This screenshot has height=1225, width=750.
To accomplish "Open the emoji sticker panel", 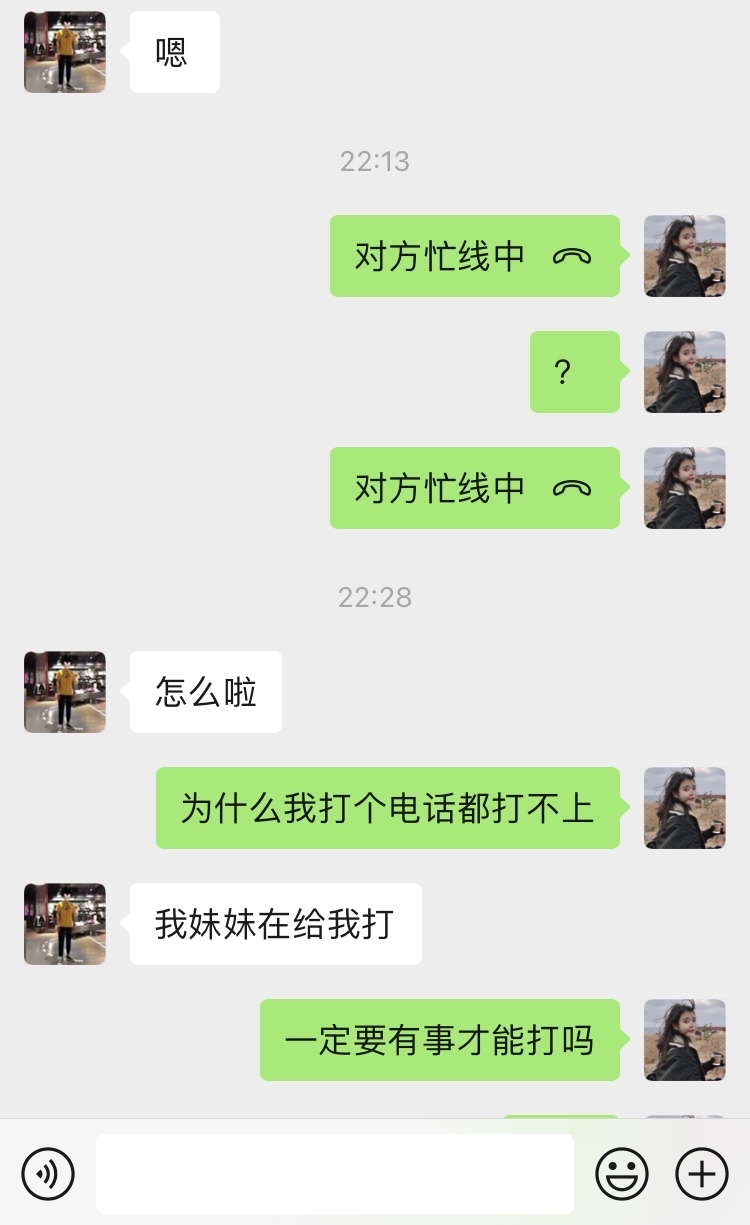I will pyautogui.click(x=622, y=1172).
